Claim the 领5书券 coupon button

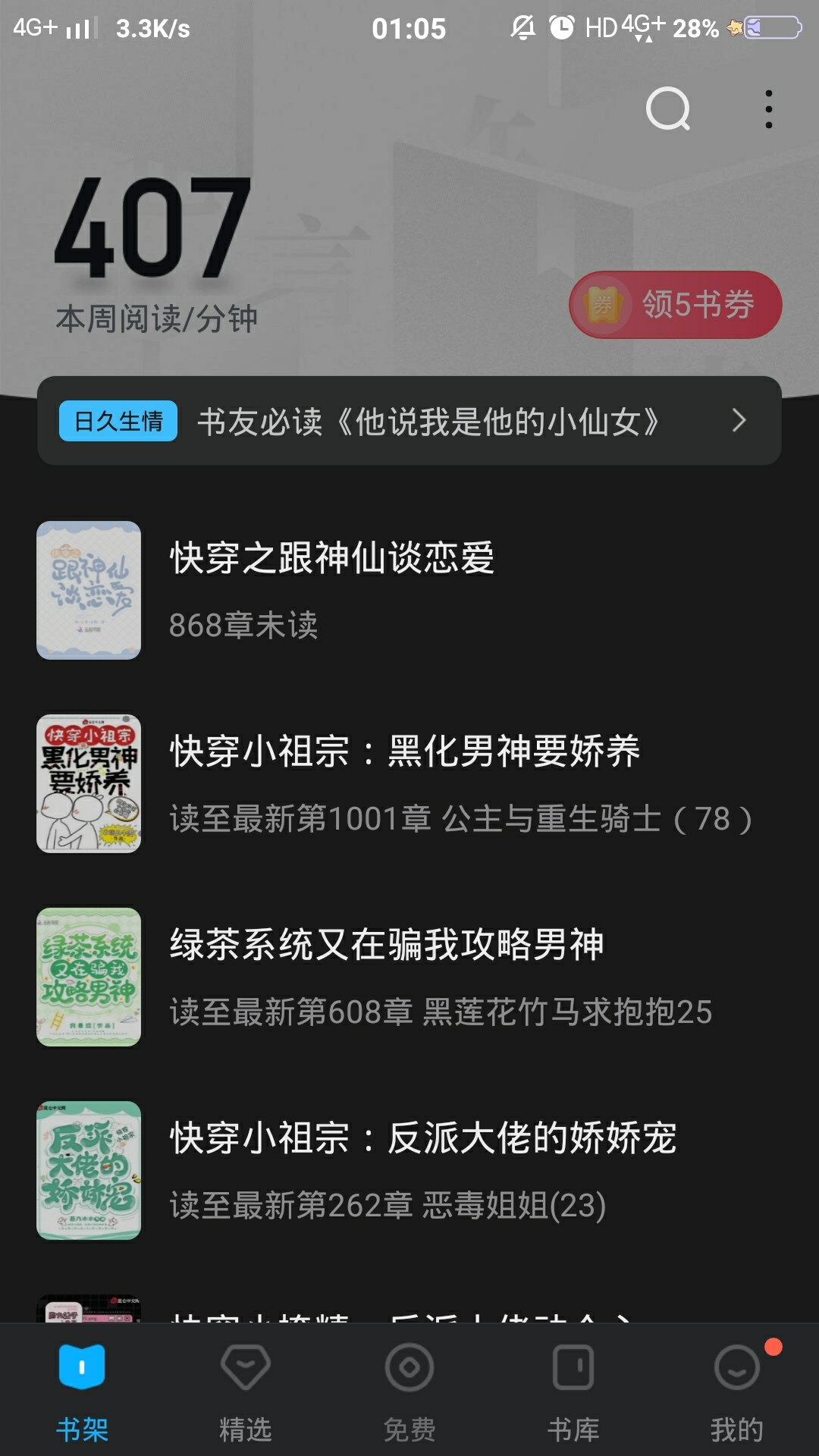click(676, 305)
